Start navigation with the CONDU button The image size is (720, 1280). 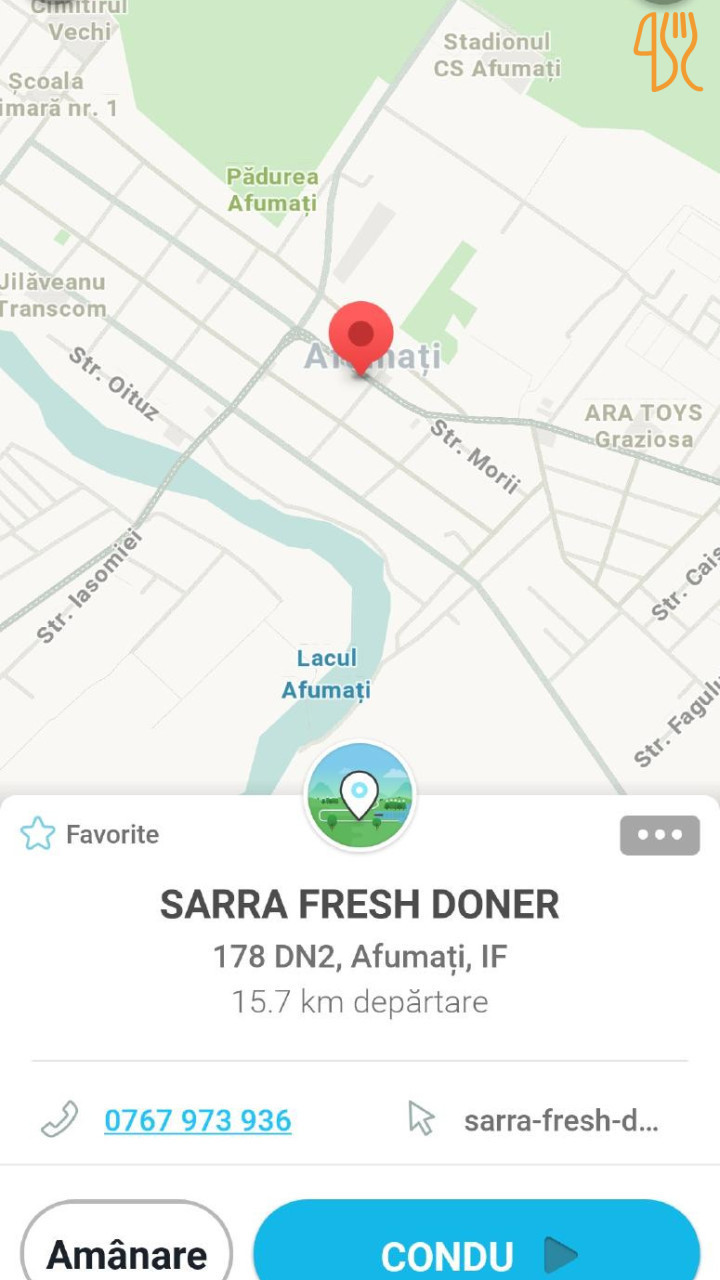pyautogui.click(x=477, y=1252)
